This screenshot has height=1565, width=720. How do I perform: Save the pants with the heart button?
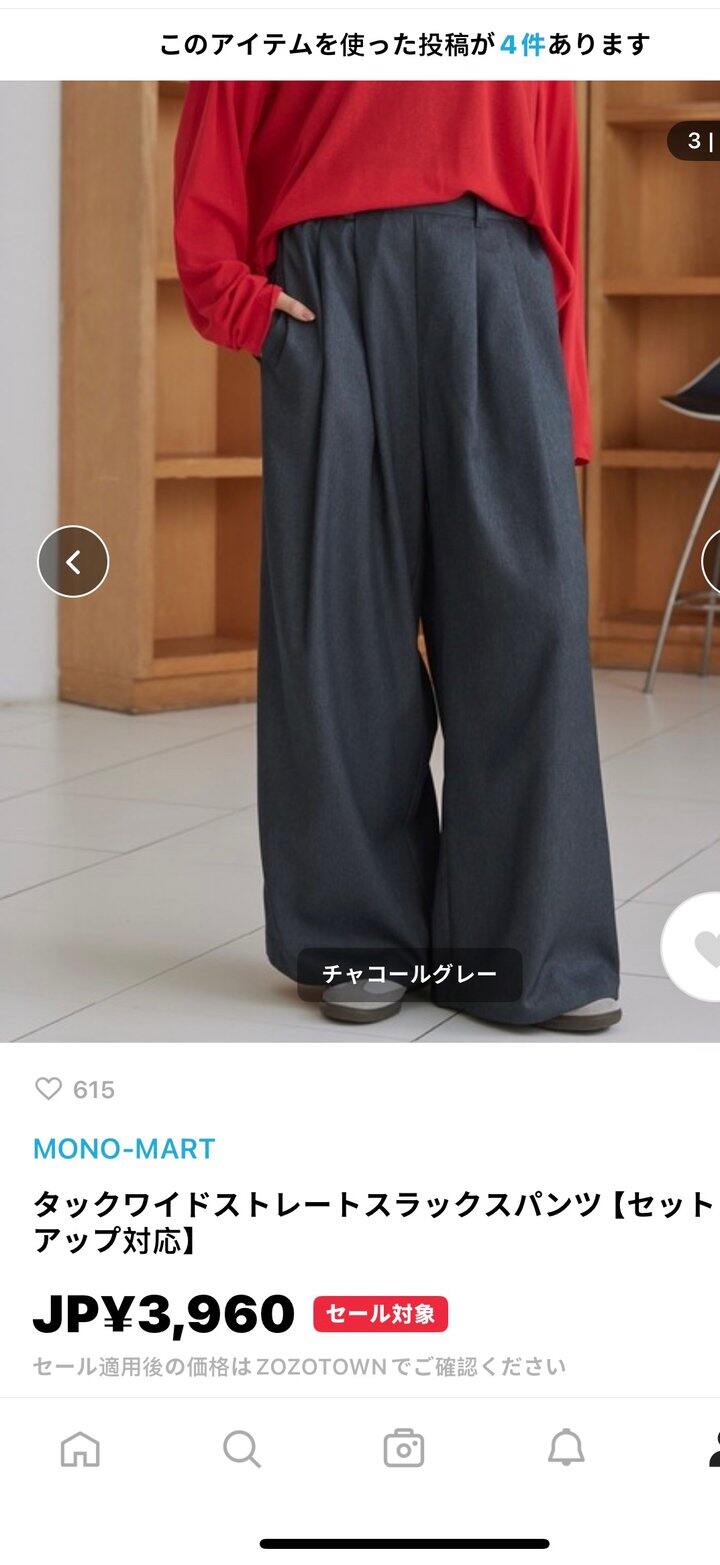click(x=702, y=947)
